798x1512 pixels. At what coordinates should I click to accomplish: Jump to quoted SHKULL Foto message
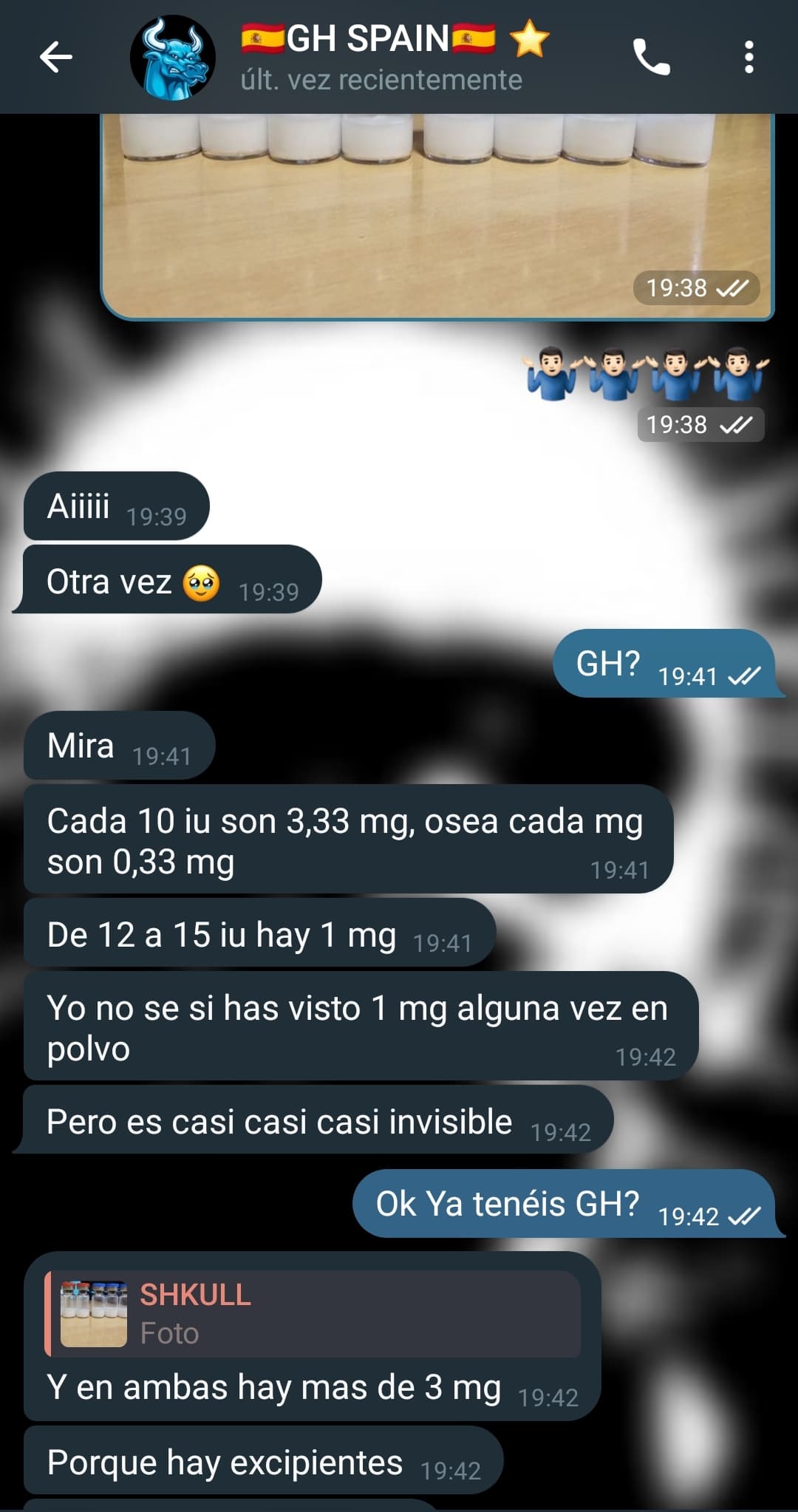coord(313,1314)
